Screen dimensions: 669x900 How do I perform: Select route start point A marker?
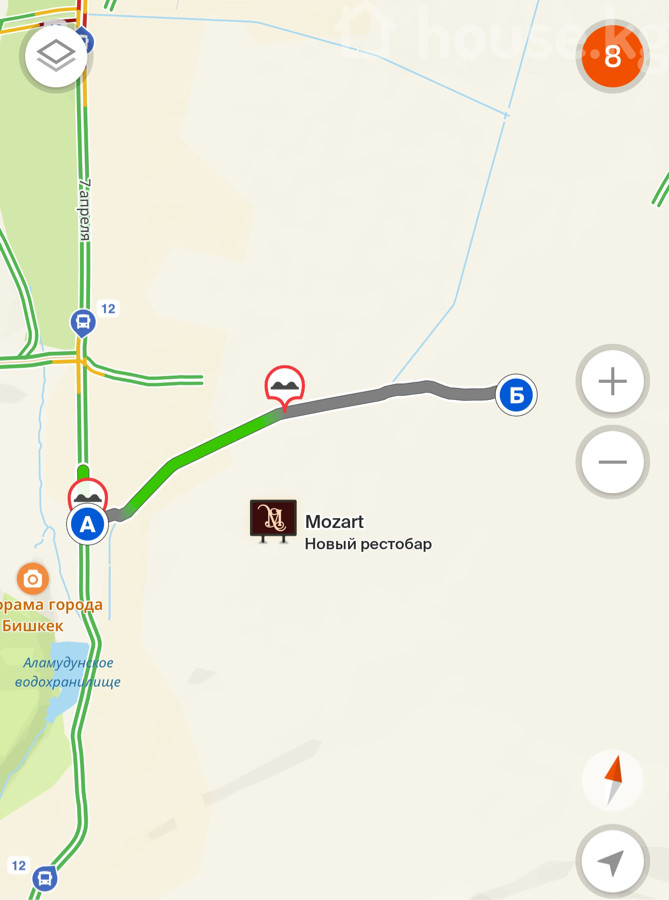pyautogui.click(x=88, y=523)
